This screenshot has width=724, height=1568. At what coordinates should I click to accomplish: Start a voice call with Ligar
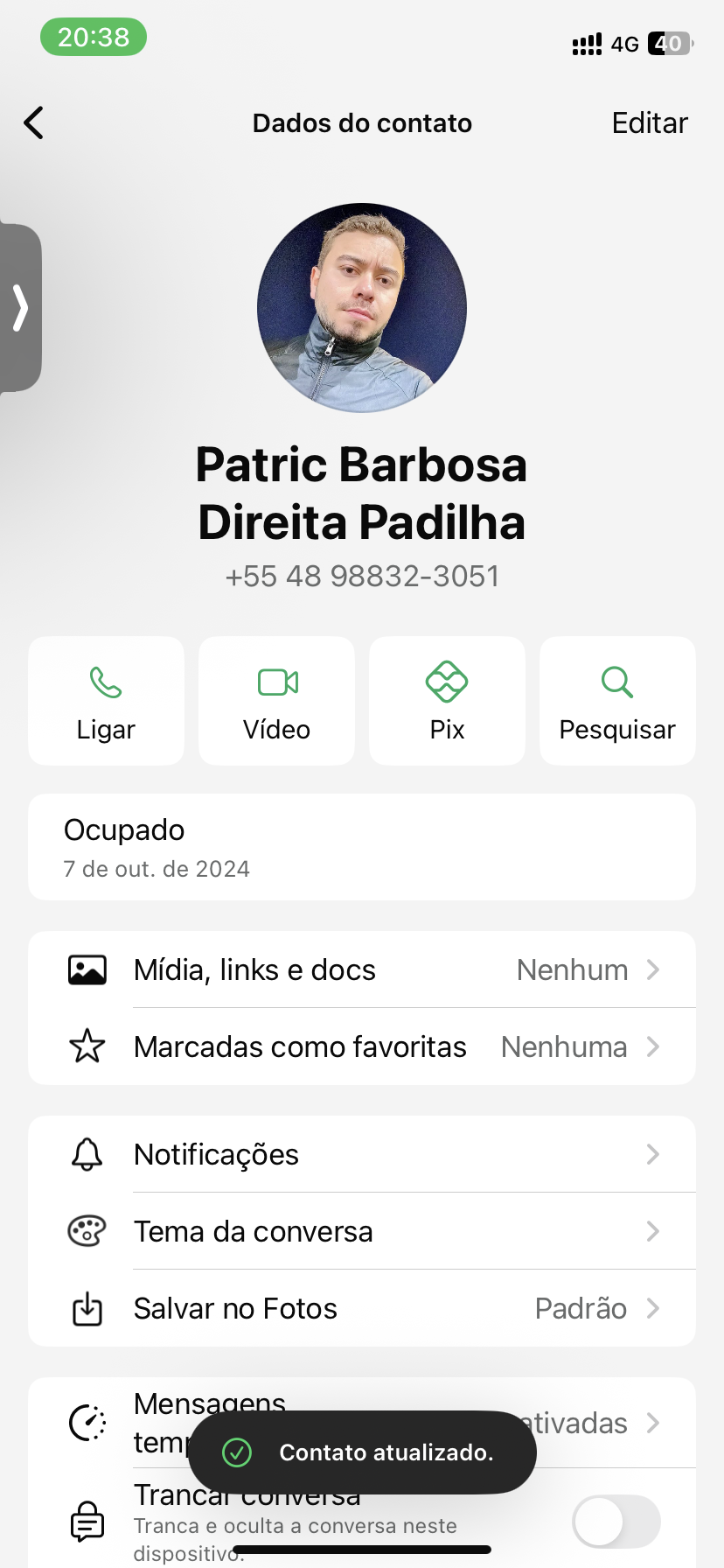106,701
